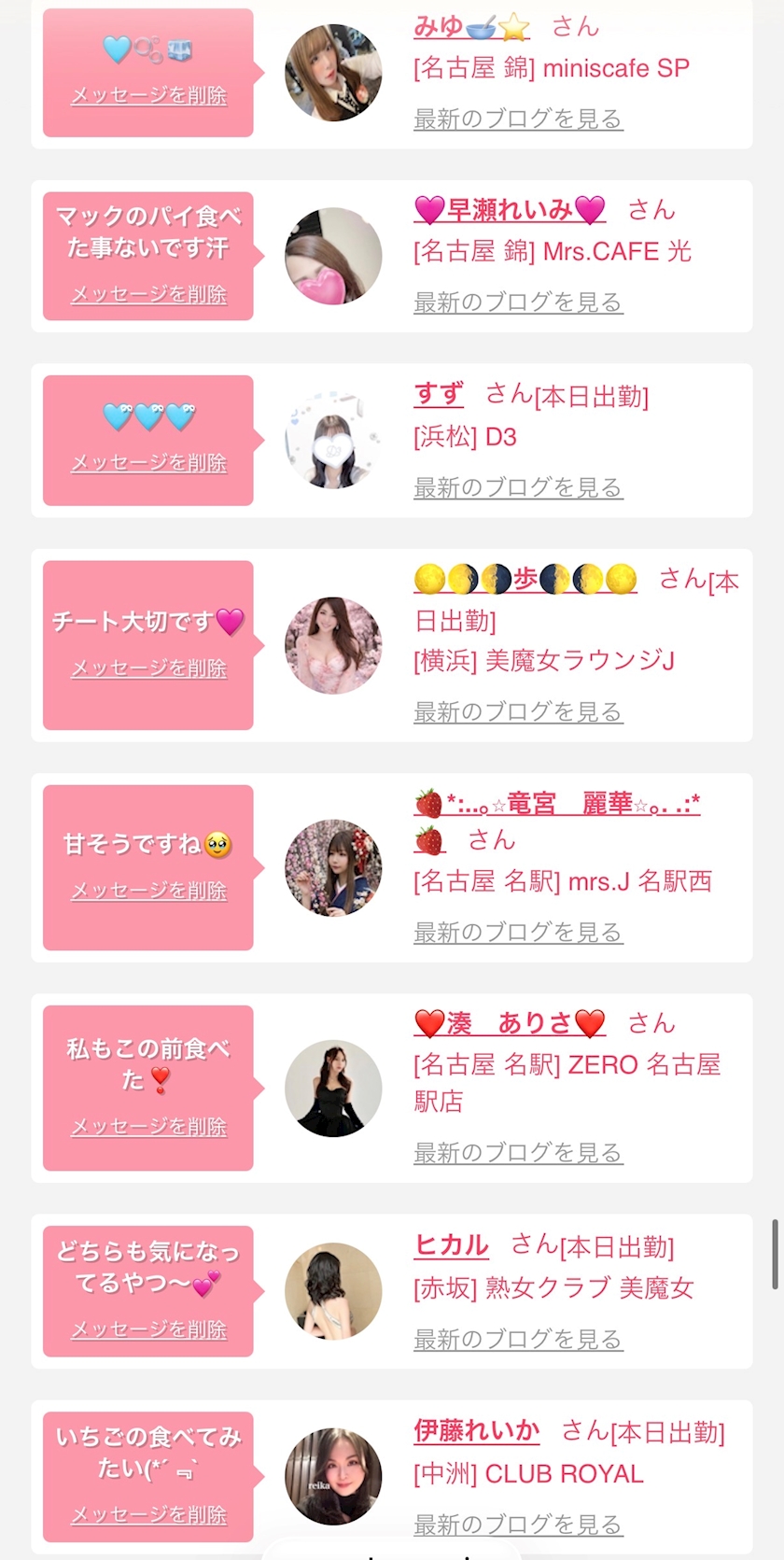Open 竜宮 麗華's profile link
This screenshot has height=1560, width=784.
tap(556, 803)
